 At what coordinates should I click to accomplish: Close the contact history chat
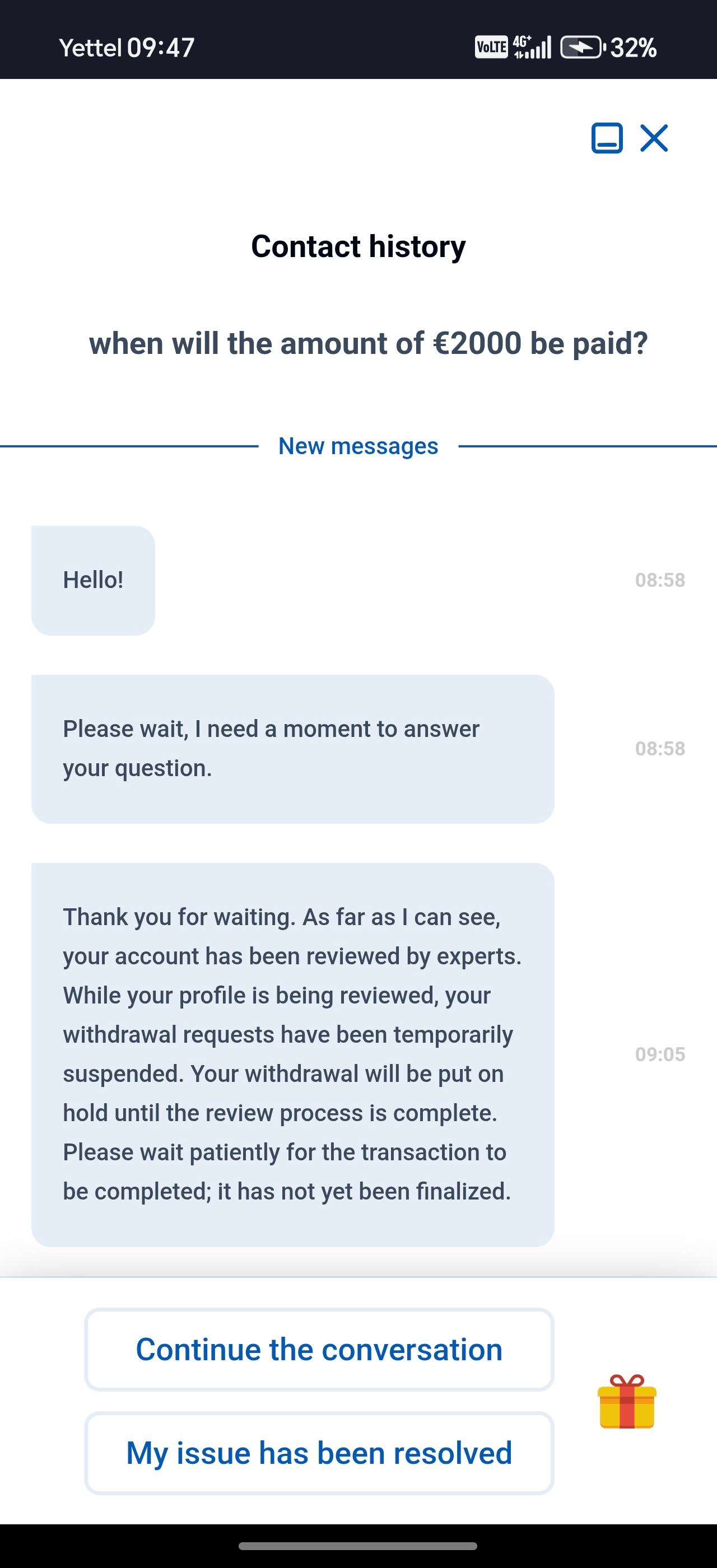pos(654,138)
